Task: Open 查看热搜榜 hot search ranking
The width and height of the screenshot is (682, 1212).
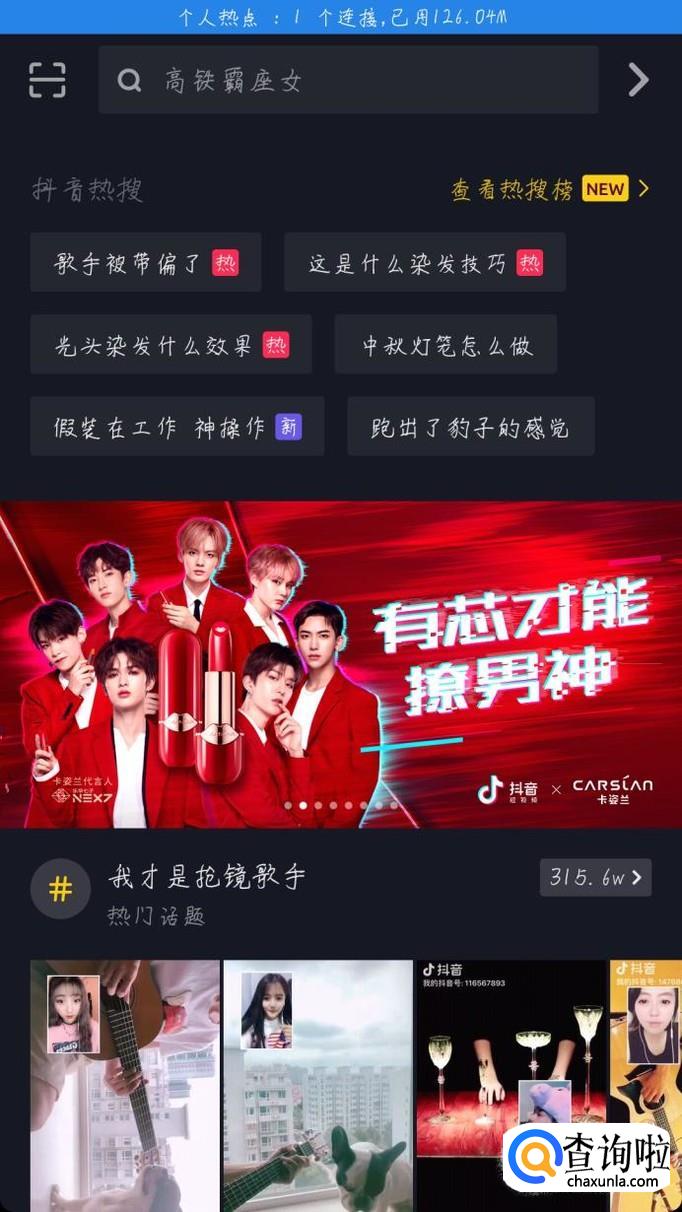Action: point(549,189)
